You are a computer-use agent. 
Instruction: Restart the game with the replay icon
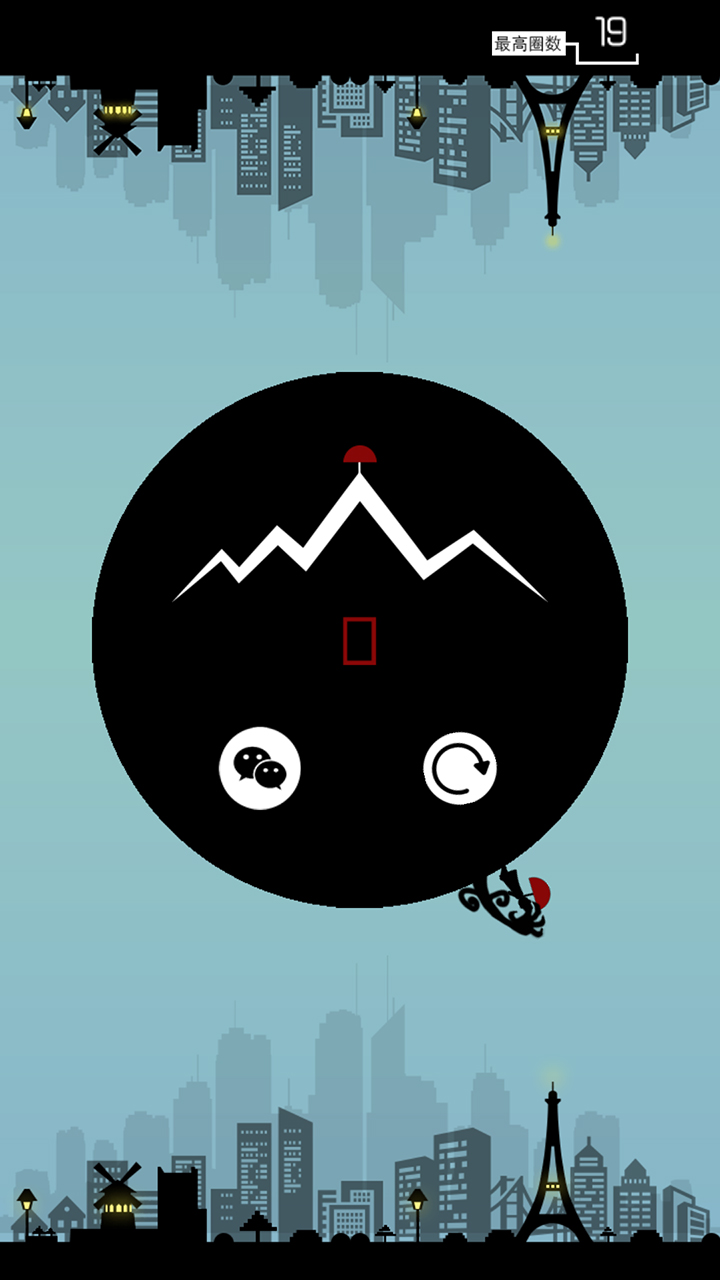coord(460,768)
